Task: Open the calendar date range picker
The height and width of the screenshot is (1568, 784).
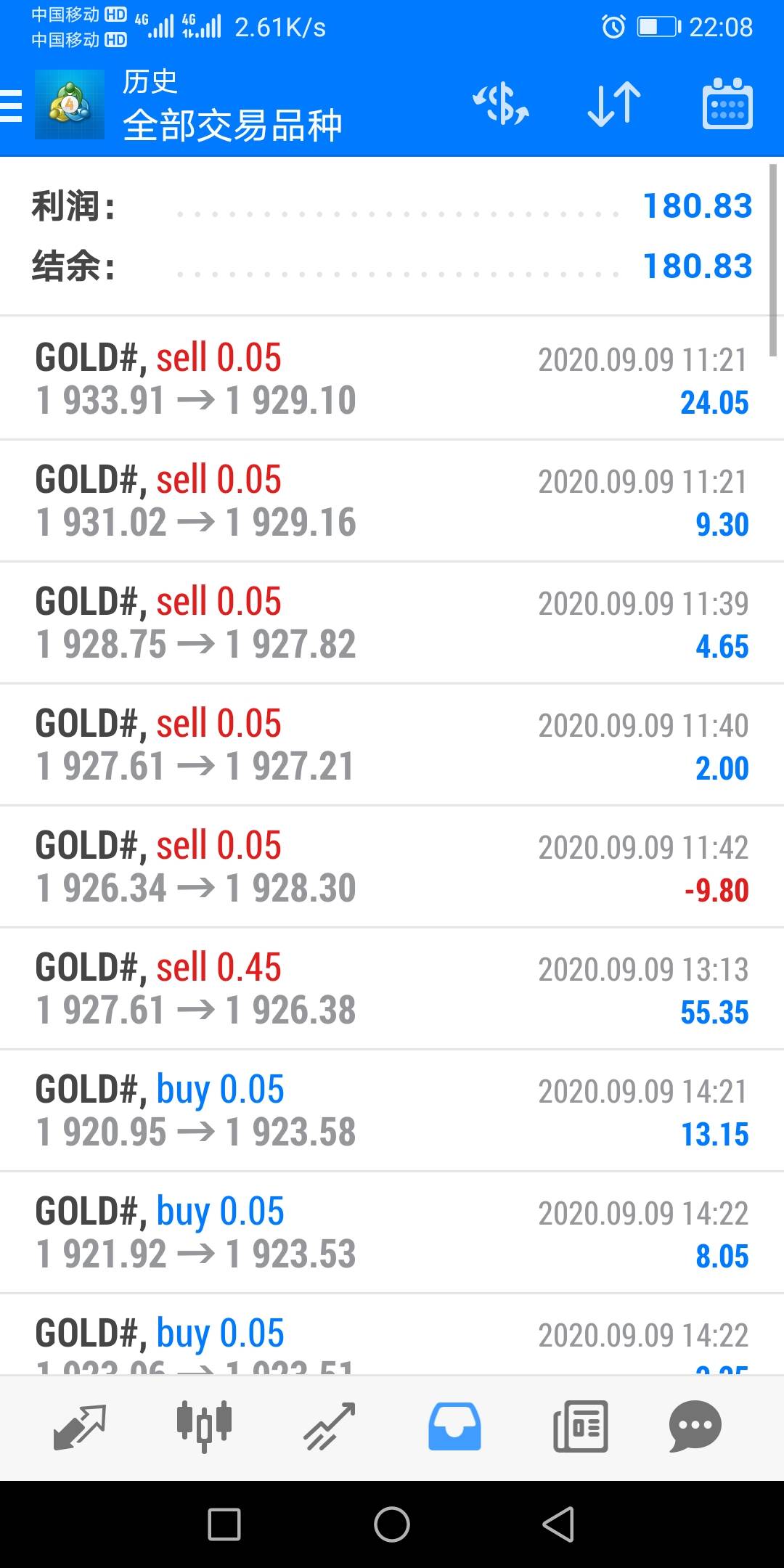Action: click(727, 105)
